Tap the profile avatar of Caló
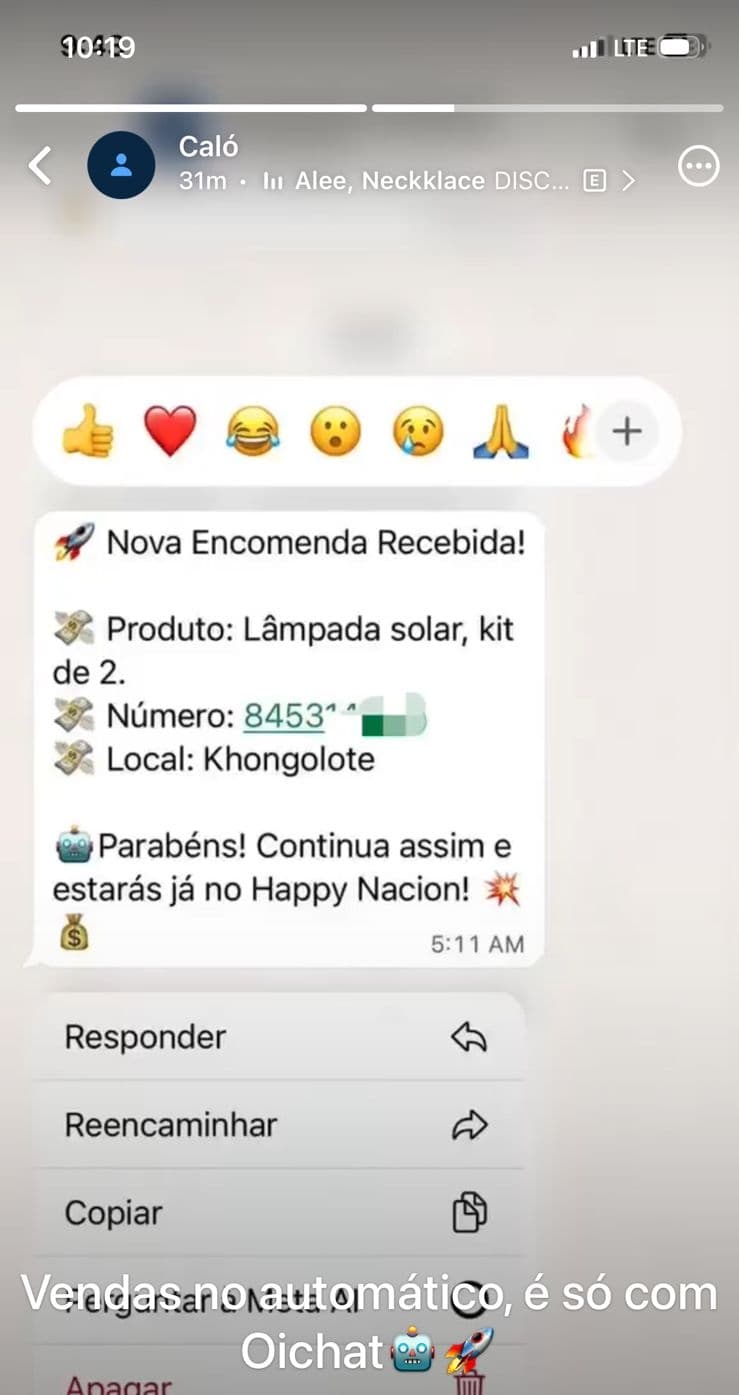This screenshot has width=739, height=1395. (120, 165)
